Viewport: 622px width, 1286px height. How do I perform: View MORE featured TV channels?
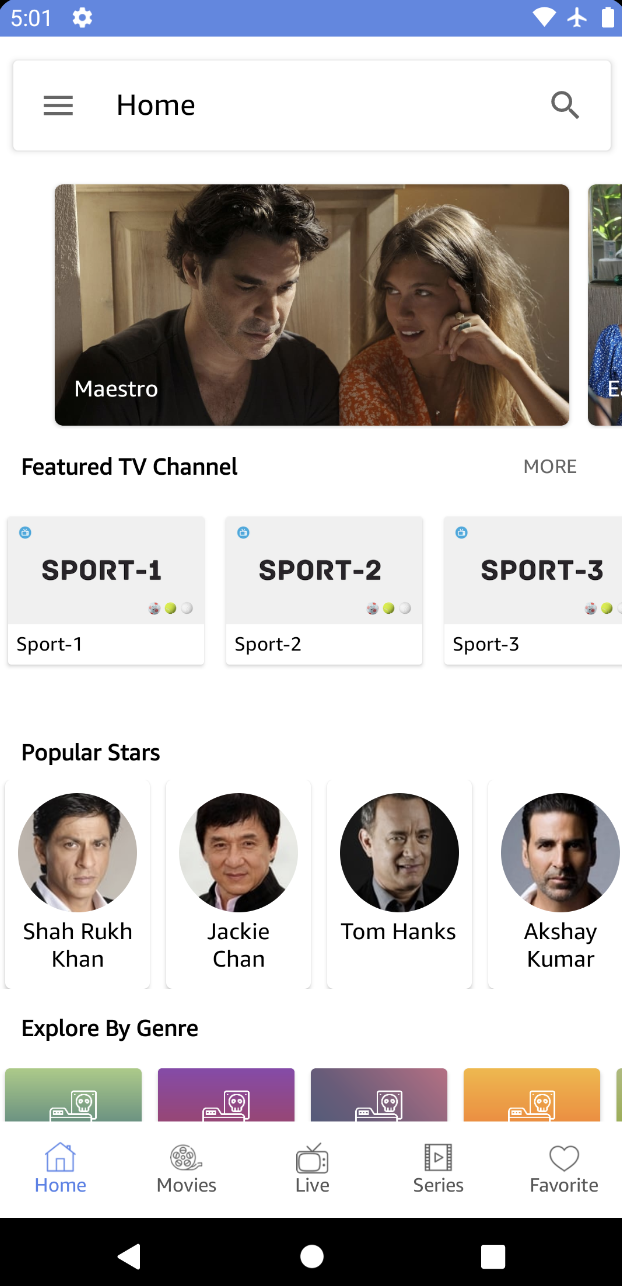coord(550,467)
